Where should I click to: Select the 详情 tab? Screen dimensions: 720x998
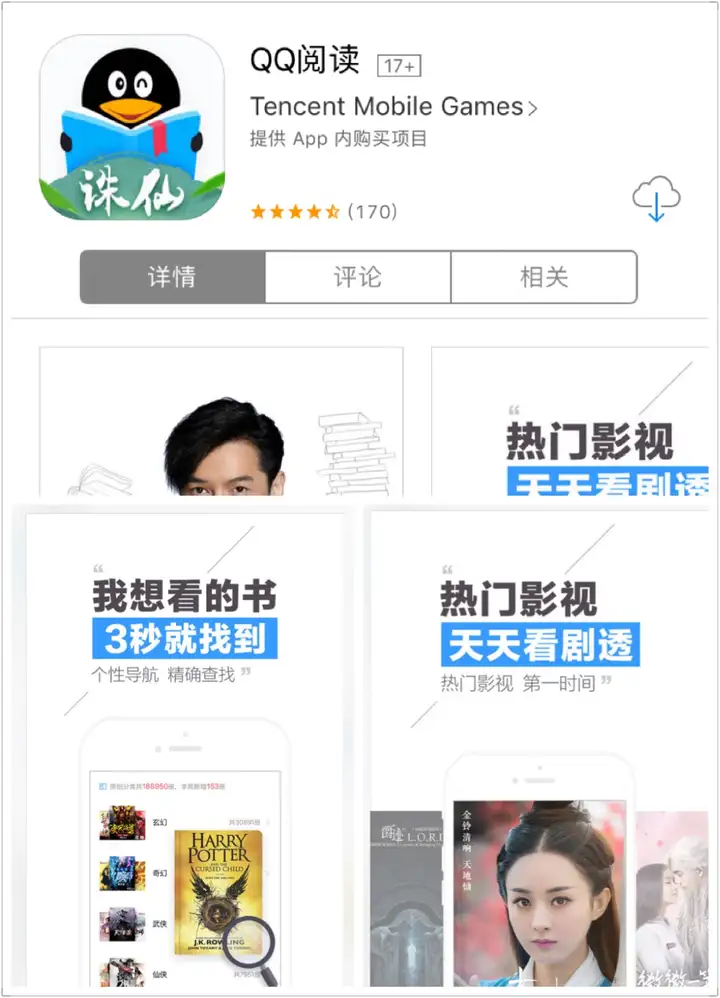[172, 277]
